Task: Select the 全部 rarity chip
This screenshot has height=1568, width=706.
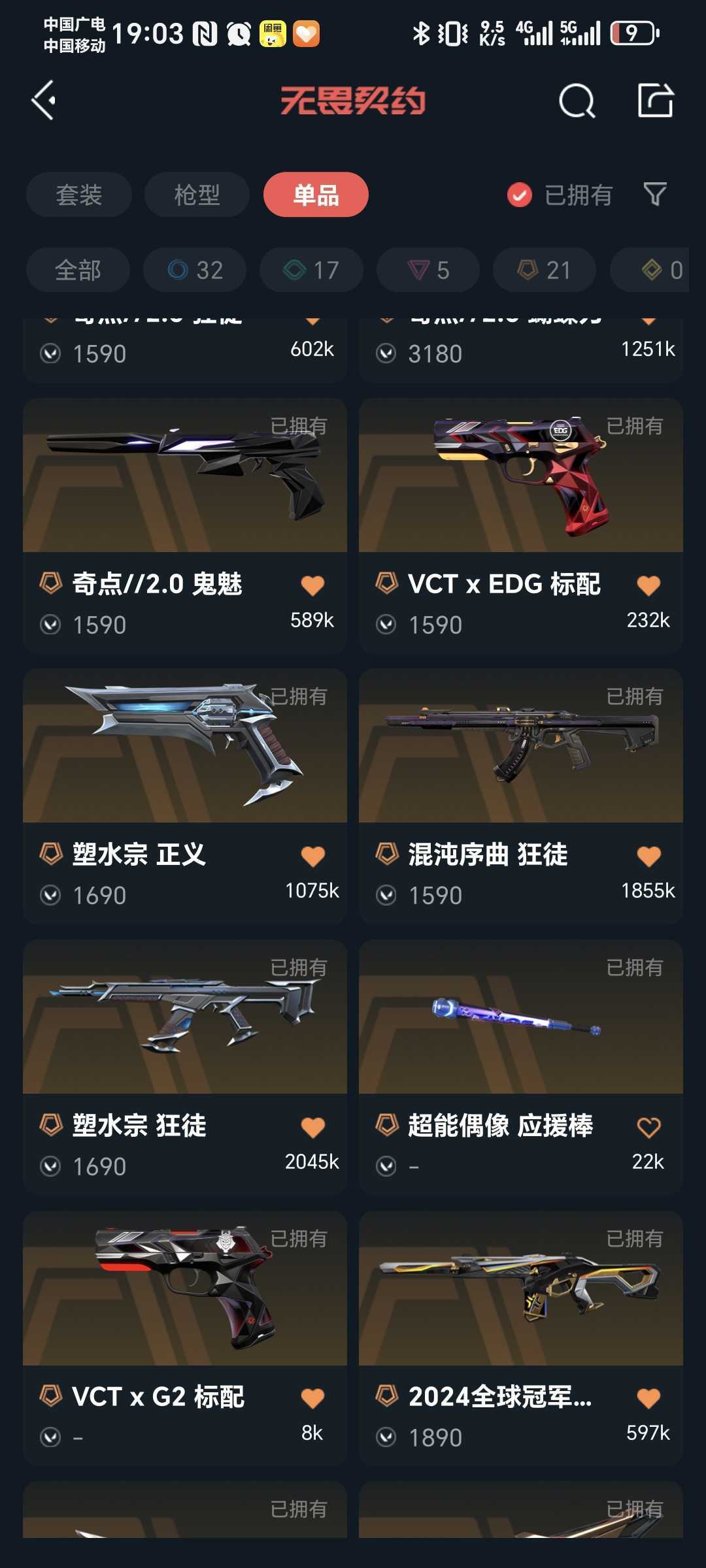Action: click(x=78, y=270)
